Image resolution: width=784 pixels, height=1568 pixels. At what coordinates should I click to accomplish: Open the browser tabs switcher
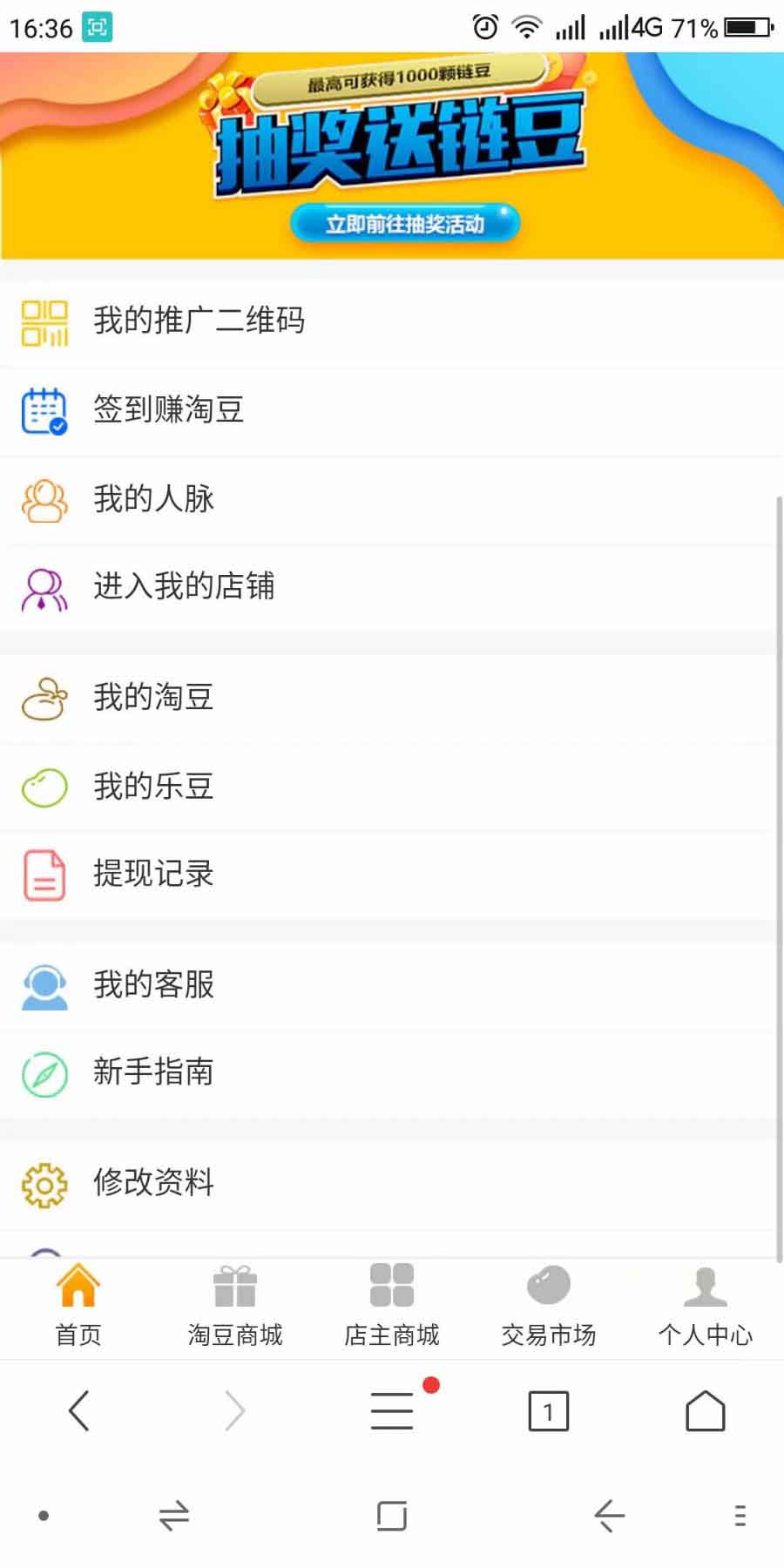pos(549,1411)
